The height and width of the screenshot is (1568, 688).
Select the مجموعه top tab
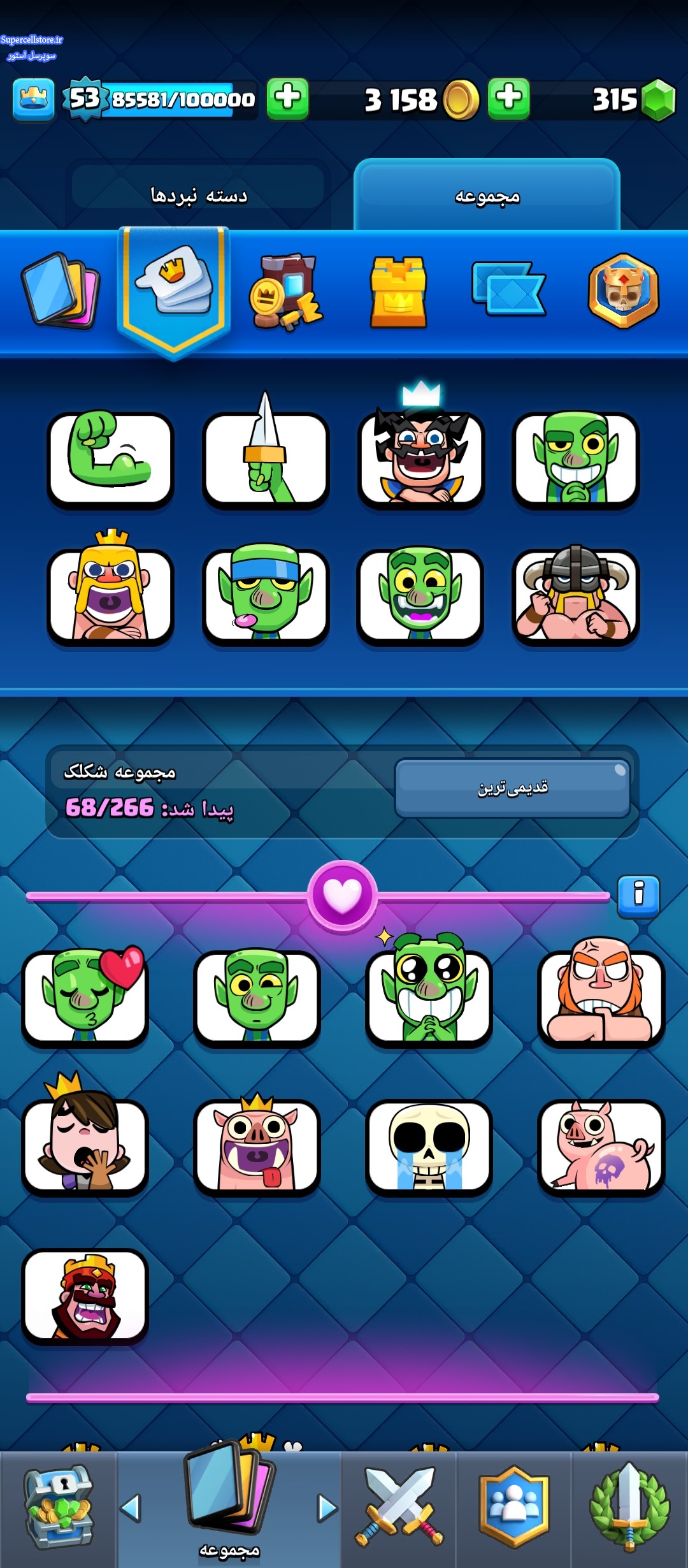coord(487,195)
